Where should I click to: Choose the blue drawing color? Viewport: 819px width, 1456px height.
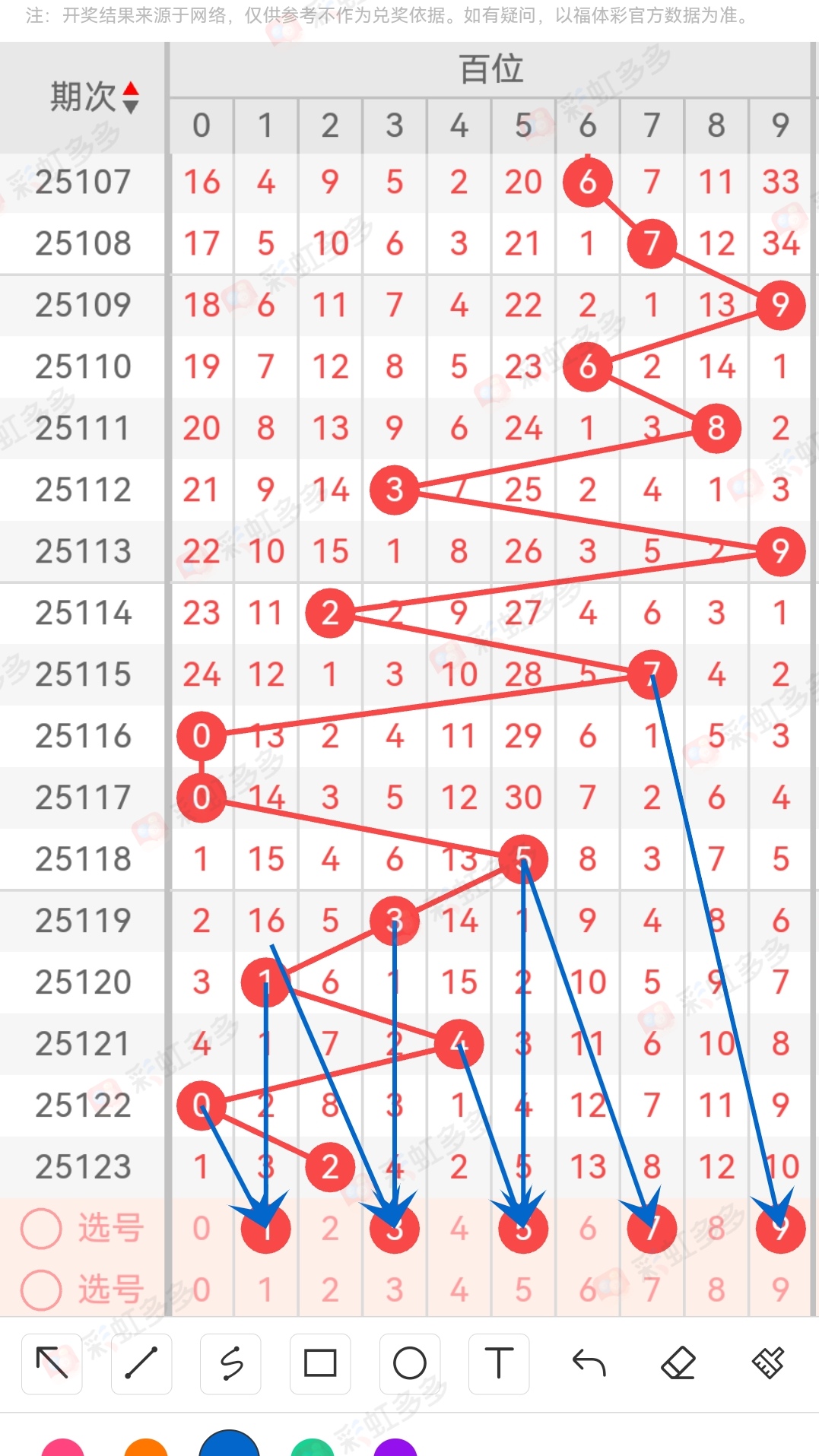229,1444
